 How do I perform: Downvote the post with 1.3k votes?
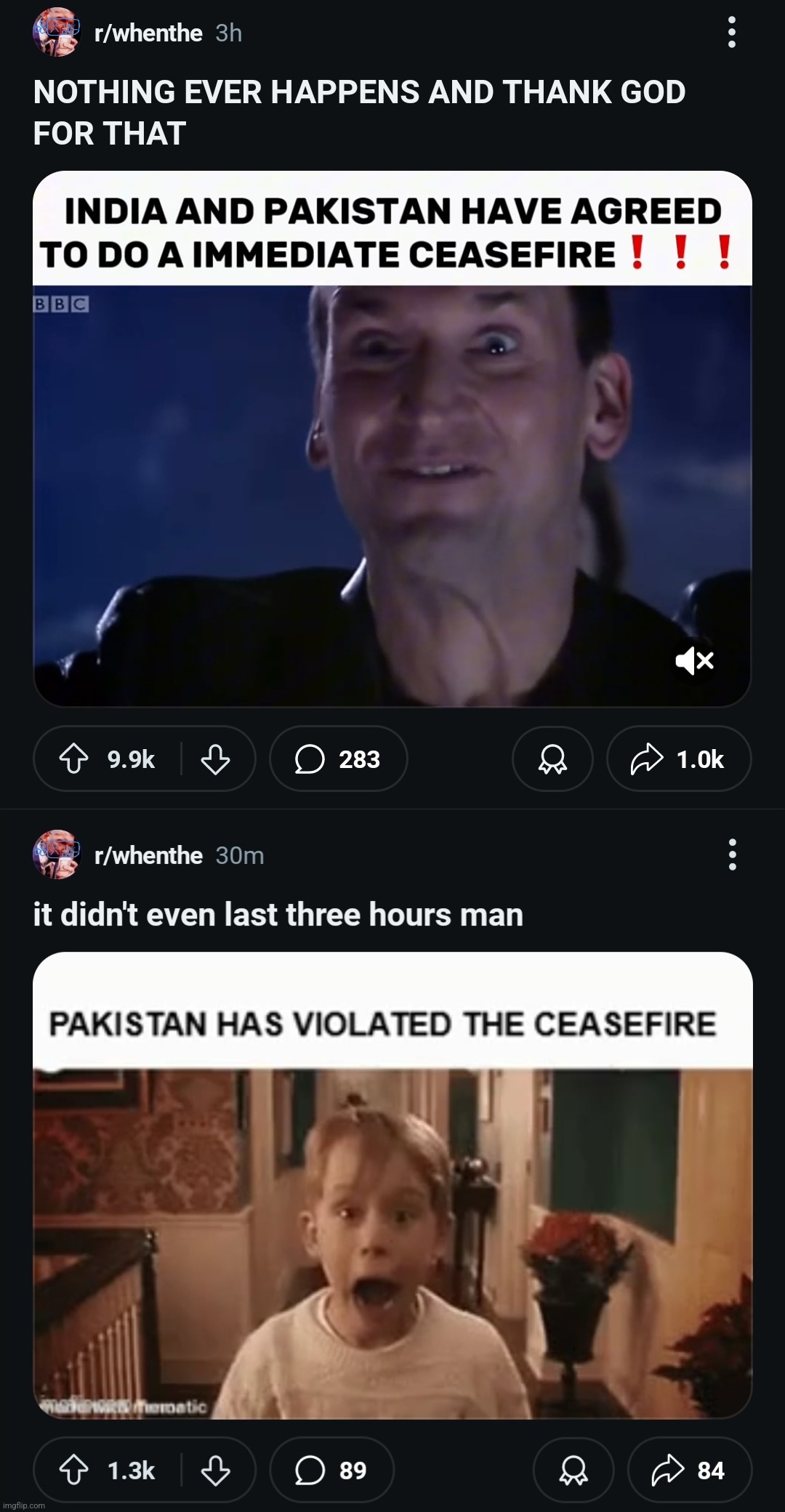tap(215, 1471)
